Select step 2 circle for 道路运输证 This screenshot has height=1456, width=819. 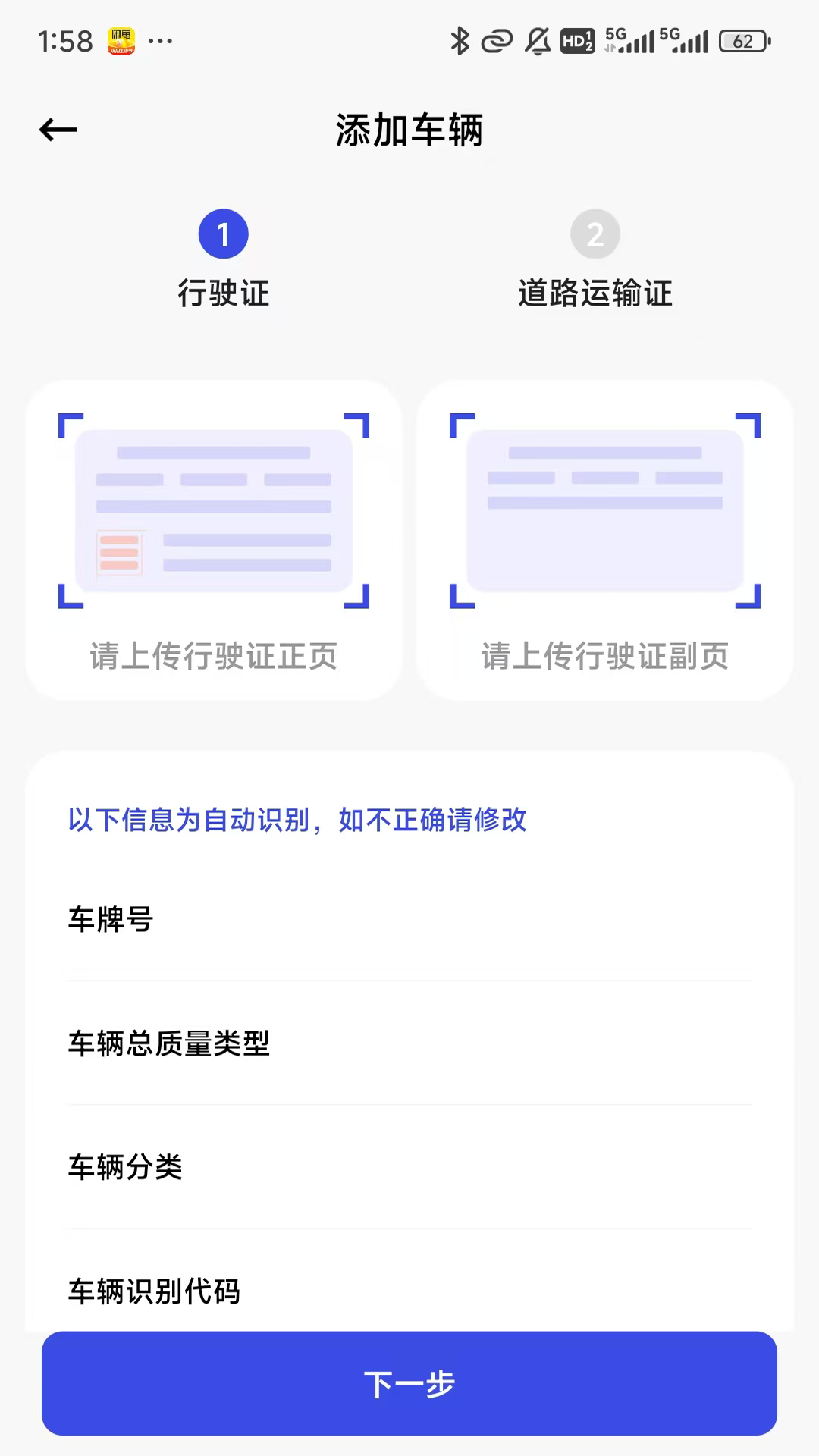[x=595, y=234]
